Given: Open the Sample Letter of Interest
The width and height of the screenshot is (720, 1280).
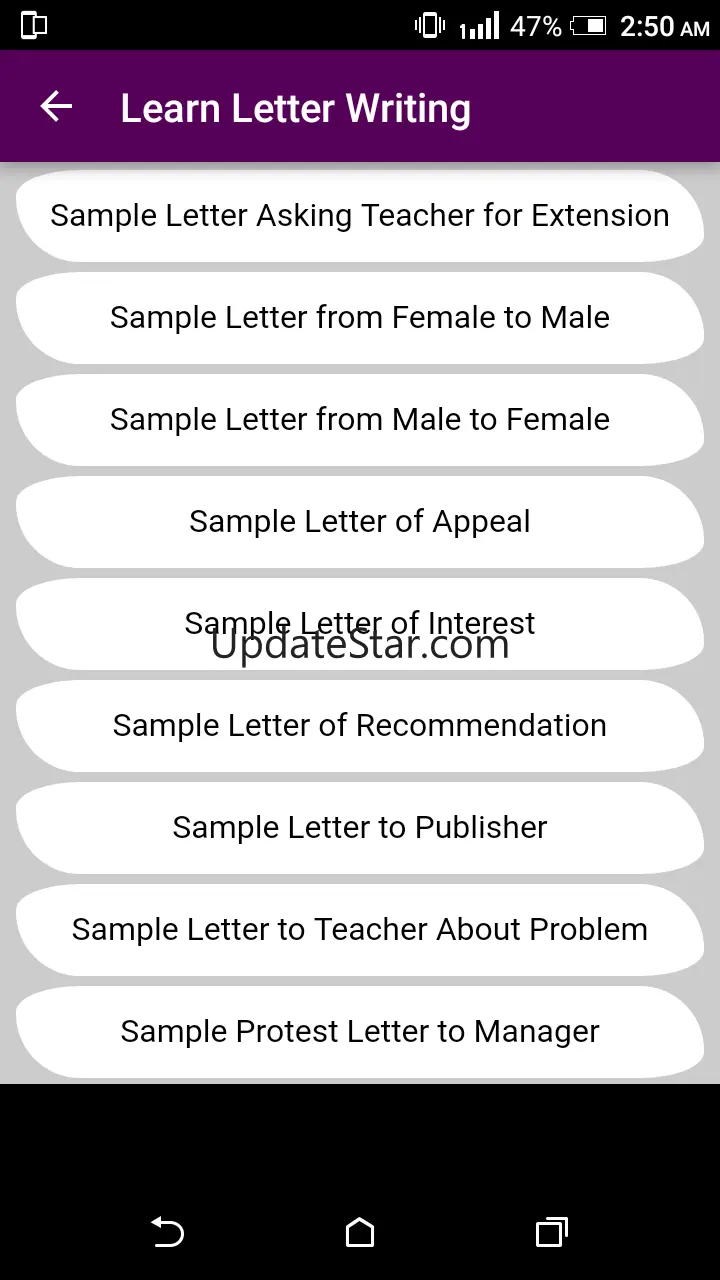Looking at the screenshot, I should pyautogui.click(x=360, y=624).
